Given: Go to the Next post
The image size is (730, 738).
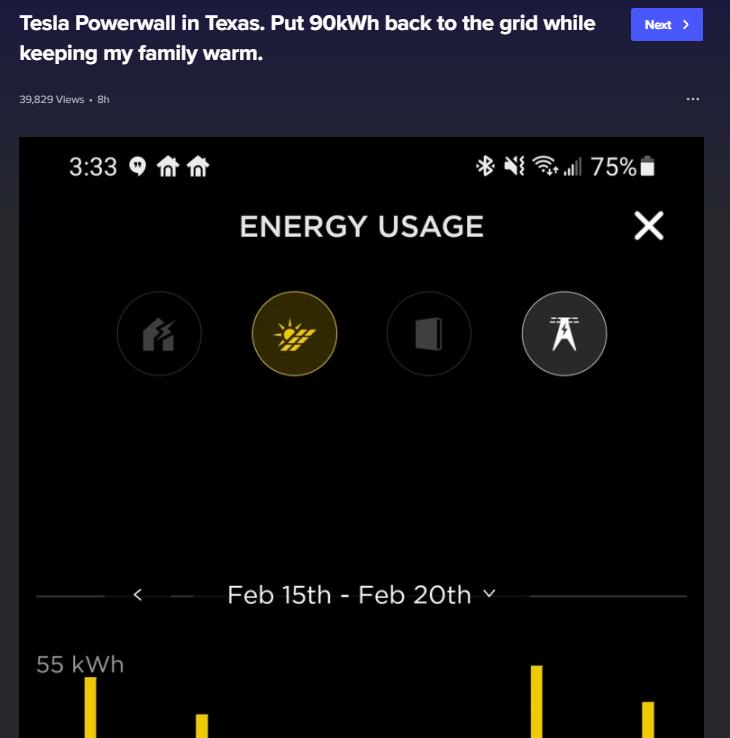Looking at the screenshot, I should 666,25.
